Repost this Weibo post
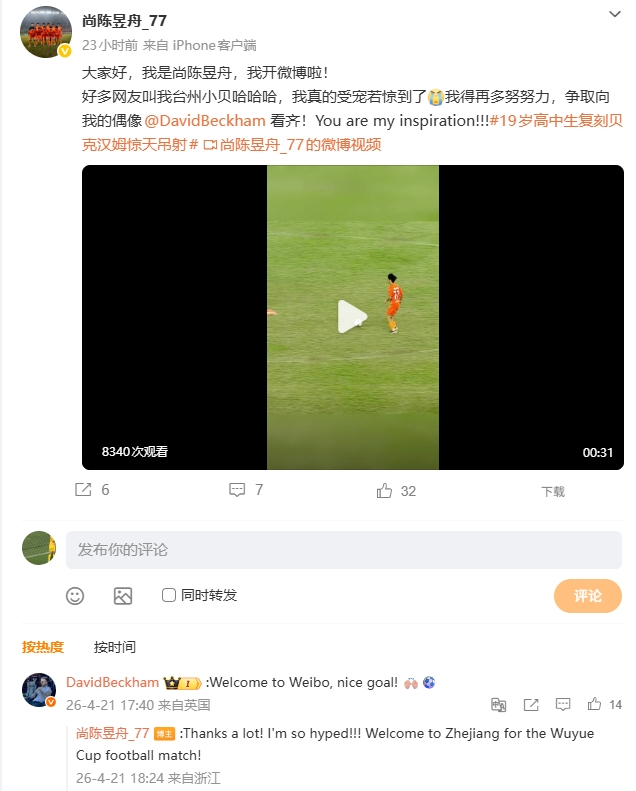The image size is (636, 791). [93, 490]
